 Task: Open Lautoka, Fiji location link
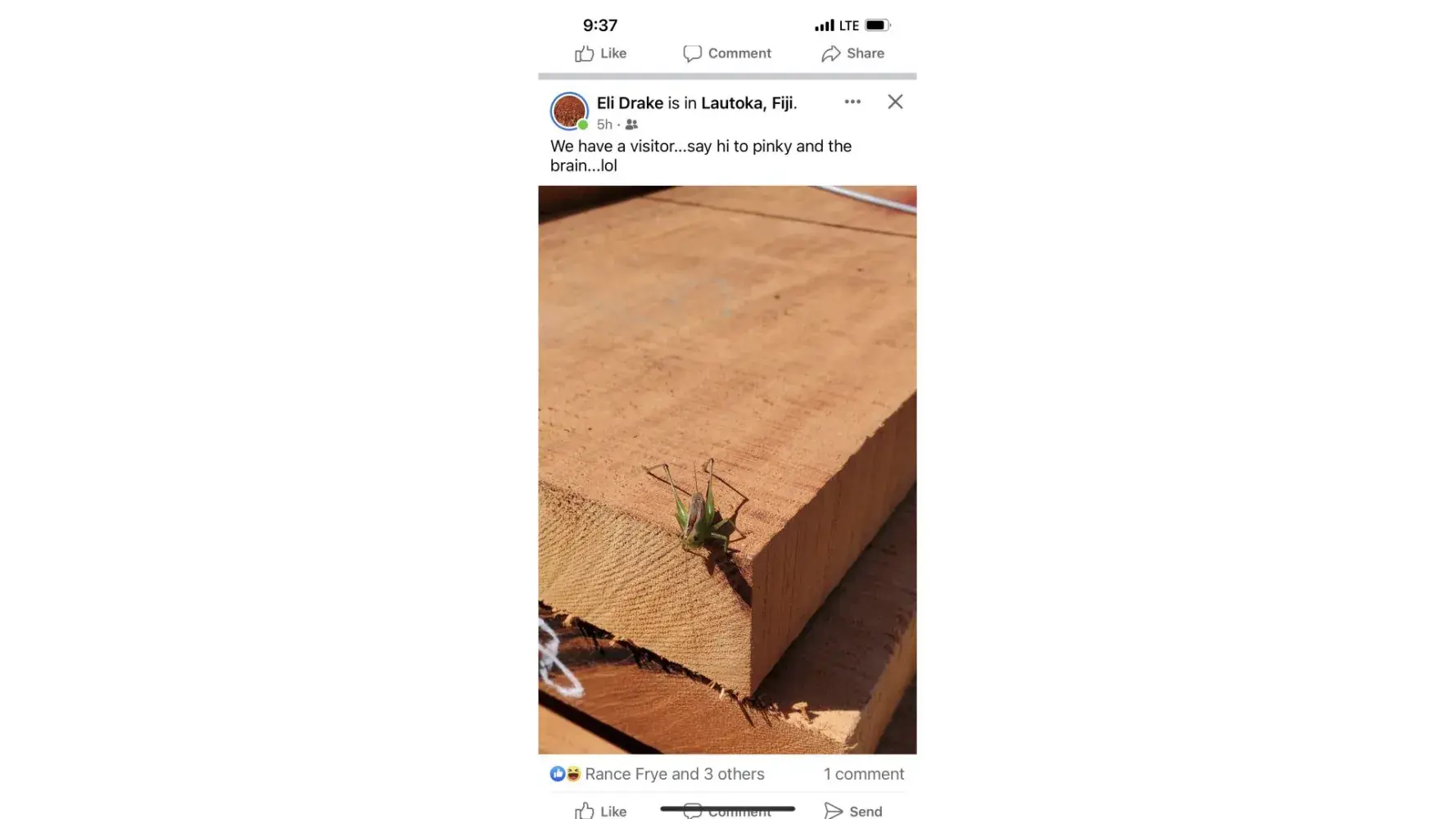click(x=747, y=103)
